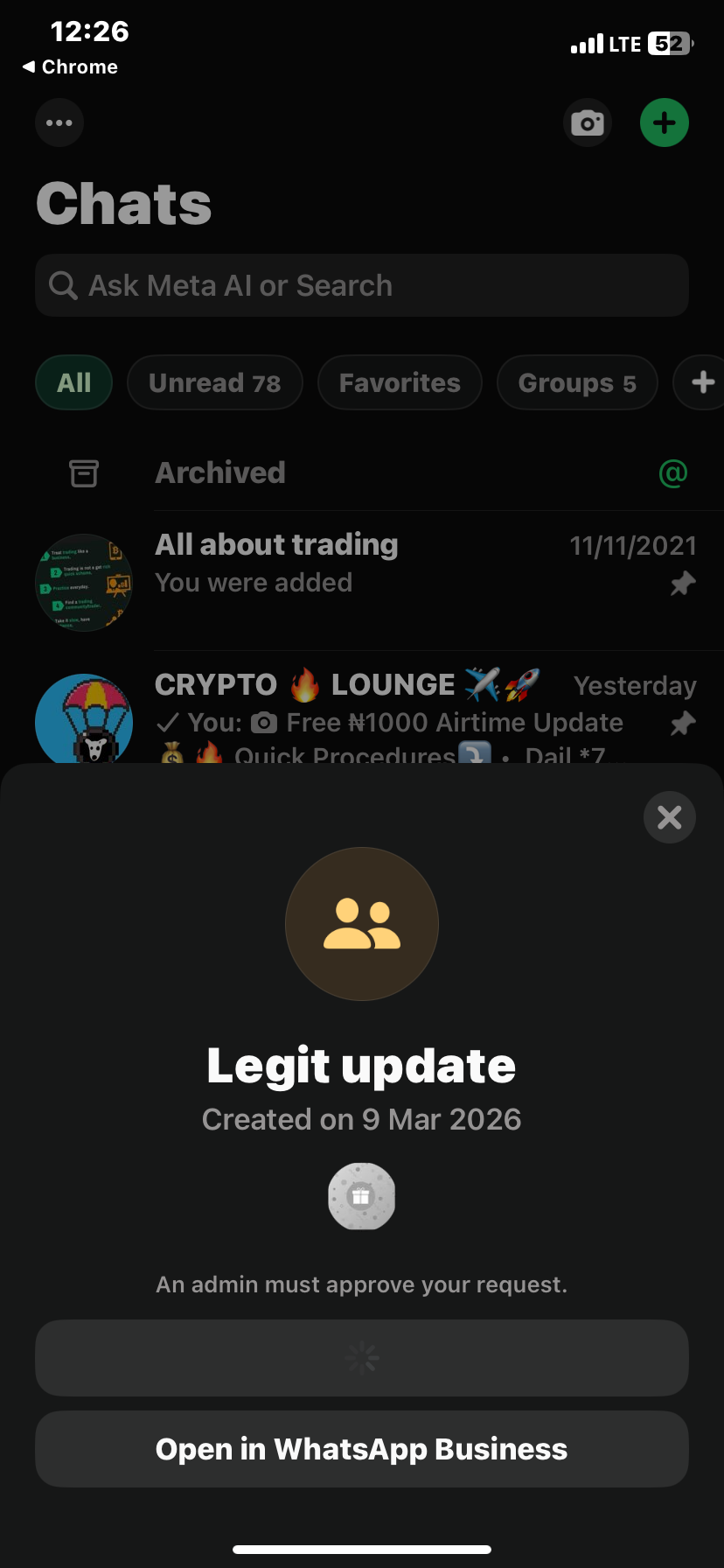Open the three-dot more options menu
724x1568 pixels.
pyautogui.click(x=59, y=122)
